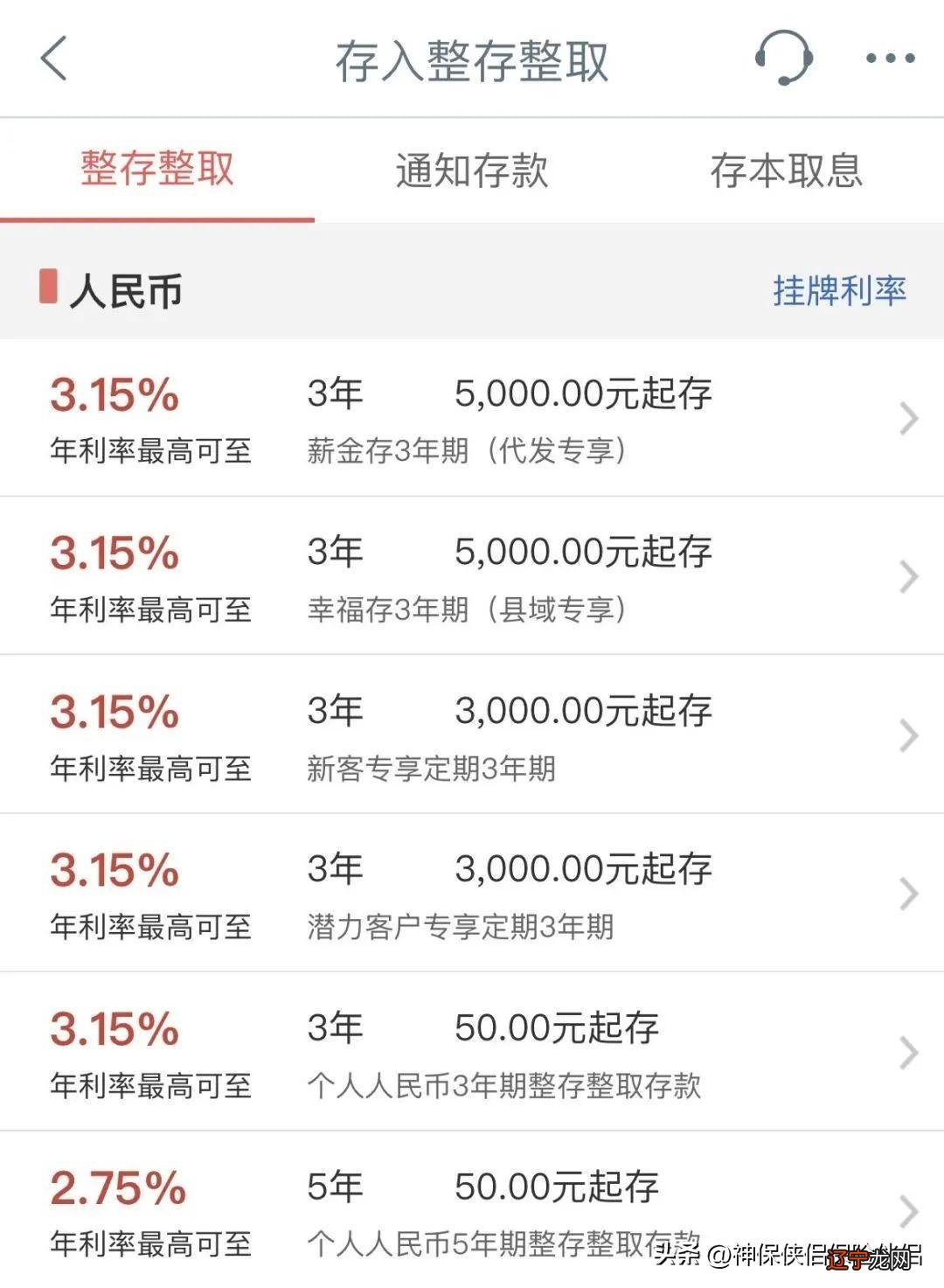
Task: Open the 存本取息 tab
Action: coord(786,171)
